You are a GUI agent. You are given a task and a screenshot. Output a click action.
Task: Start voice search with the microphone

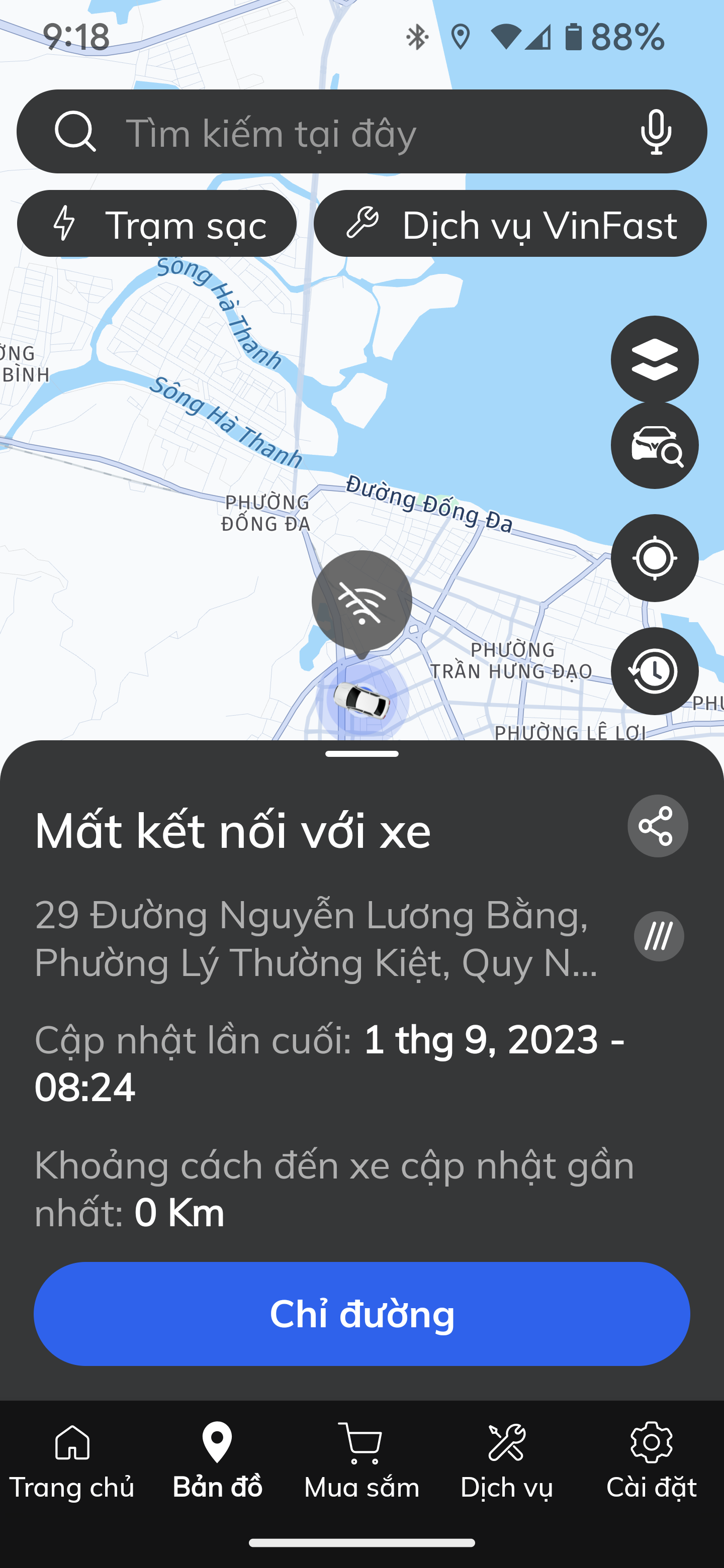(656, 132)
